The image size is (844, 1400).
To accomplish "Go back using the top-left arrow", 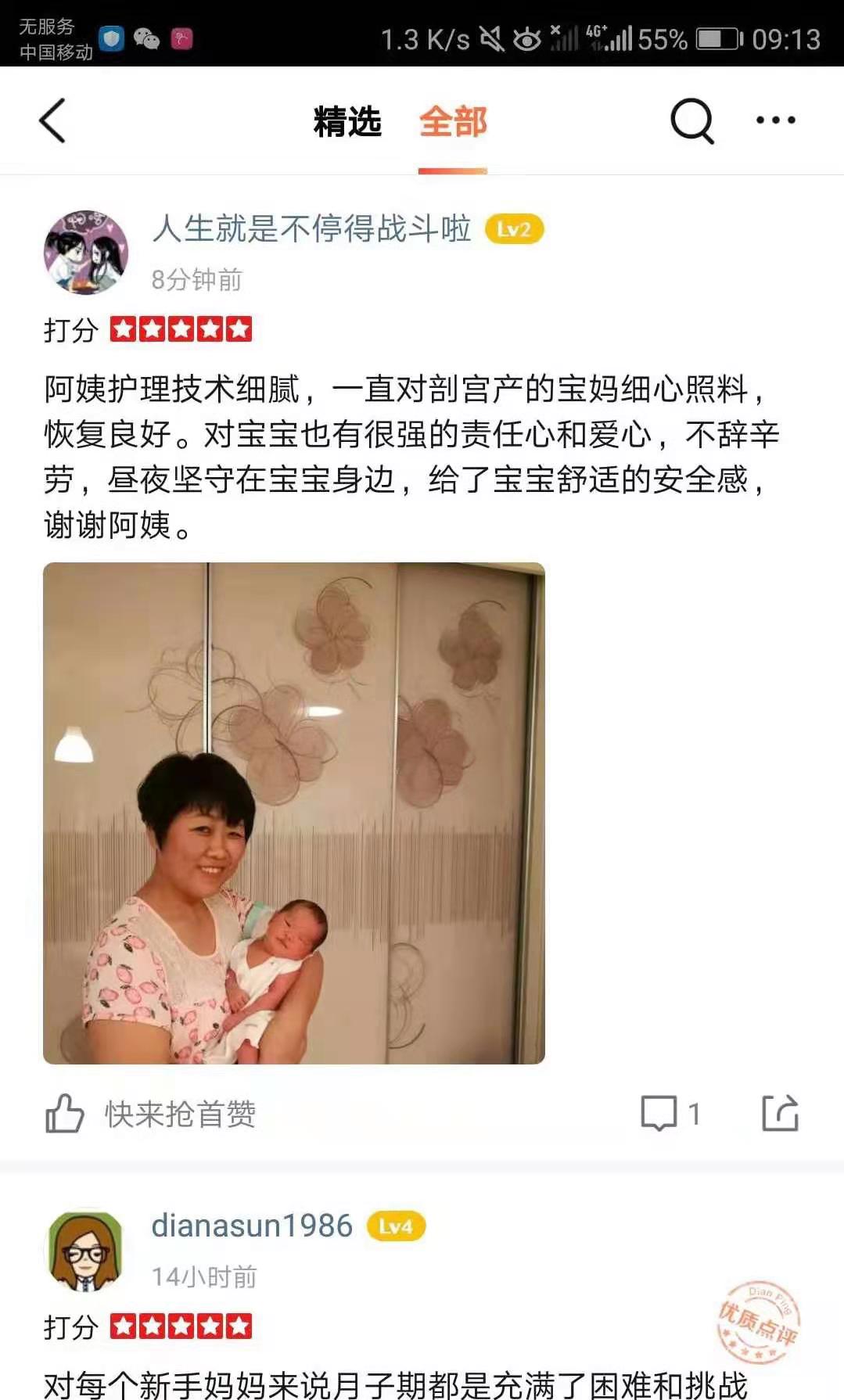I will 52,121.
